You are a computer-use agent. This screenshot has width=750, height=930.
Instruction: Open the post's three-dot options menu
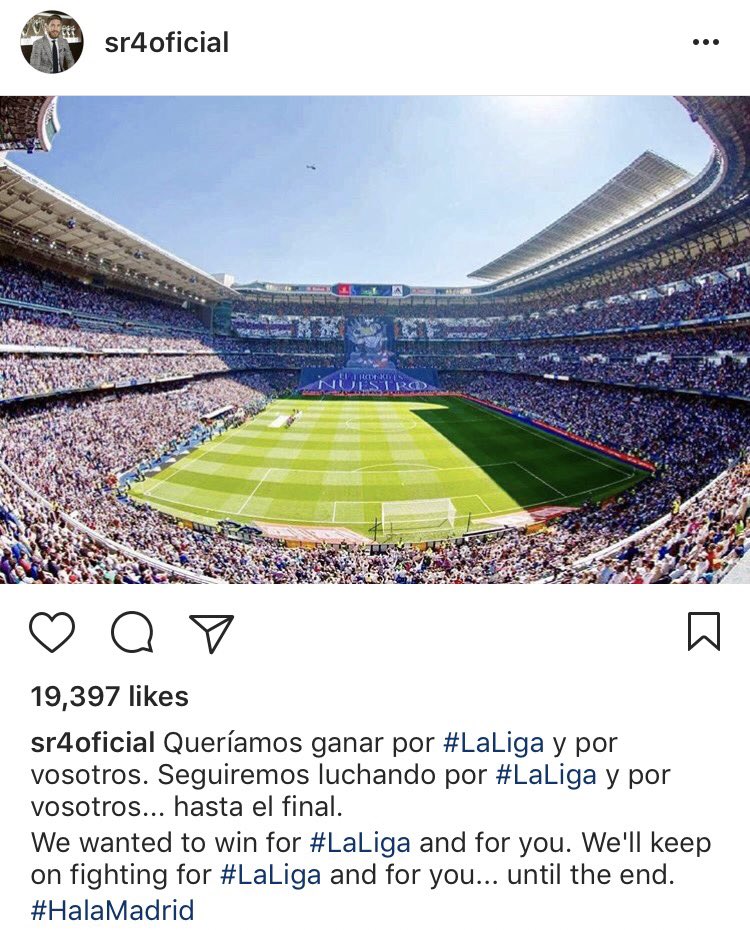(705, 42)
